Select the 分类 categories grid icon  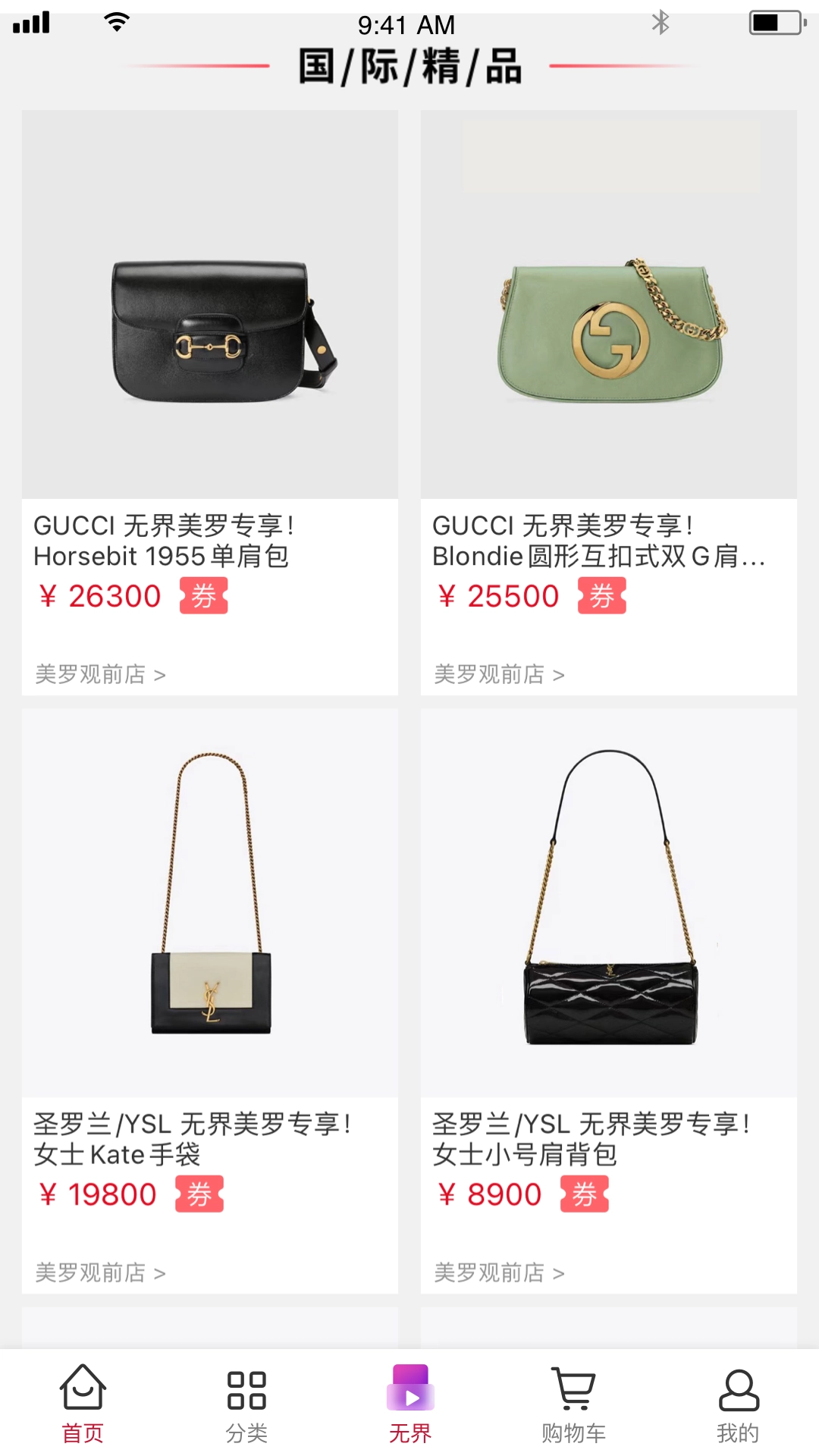pos(245,1399)
